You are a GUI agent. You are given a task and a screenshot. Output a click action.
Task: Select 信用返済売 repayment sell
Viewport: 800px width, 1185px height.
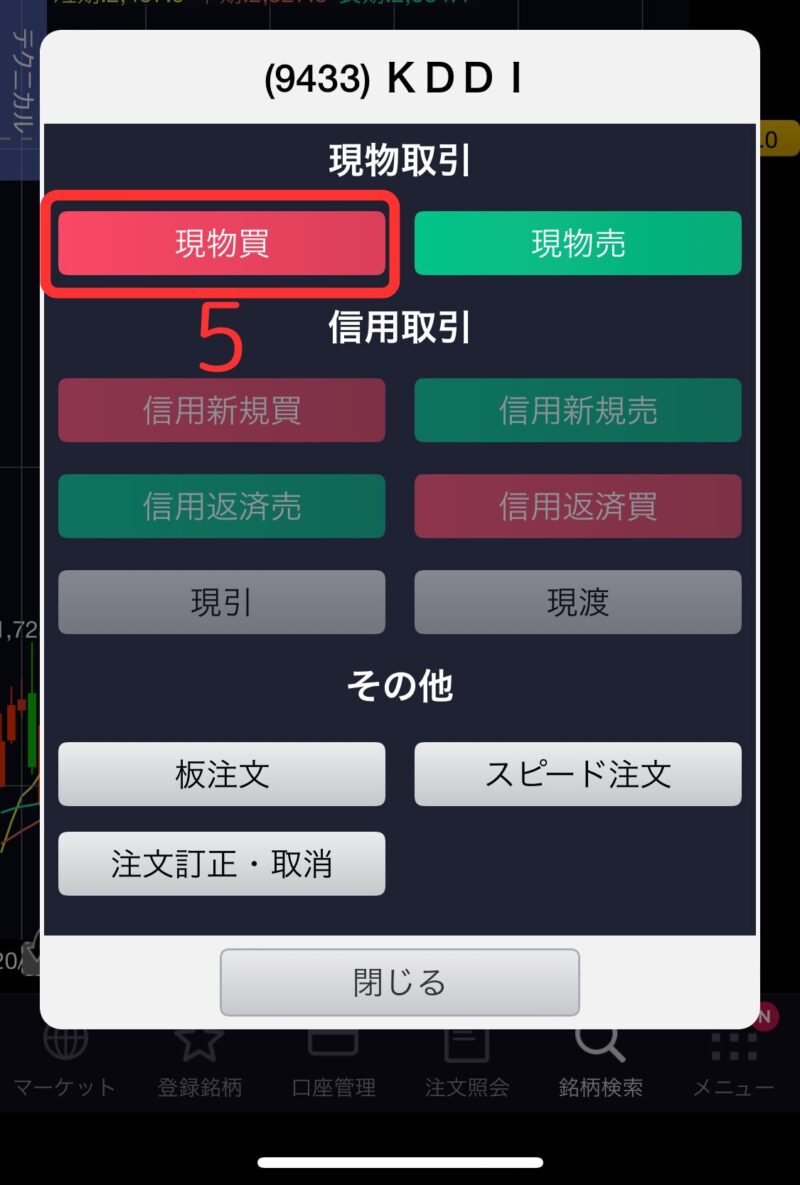click(221, 506)
